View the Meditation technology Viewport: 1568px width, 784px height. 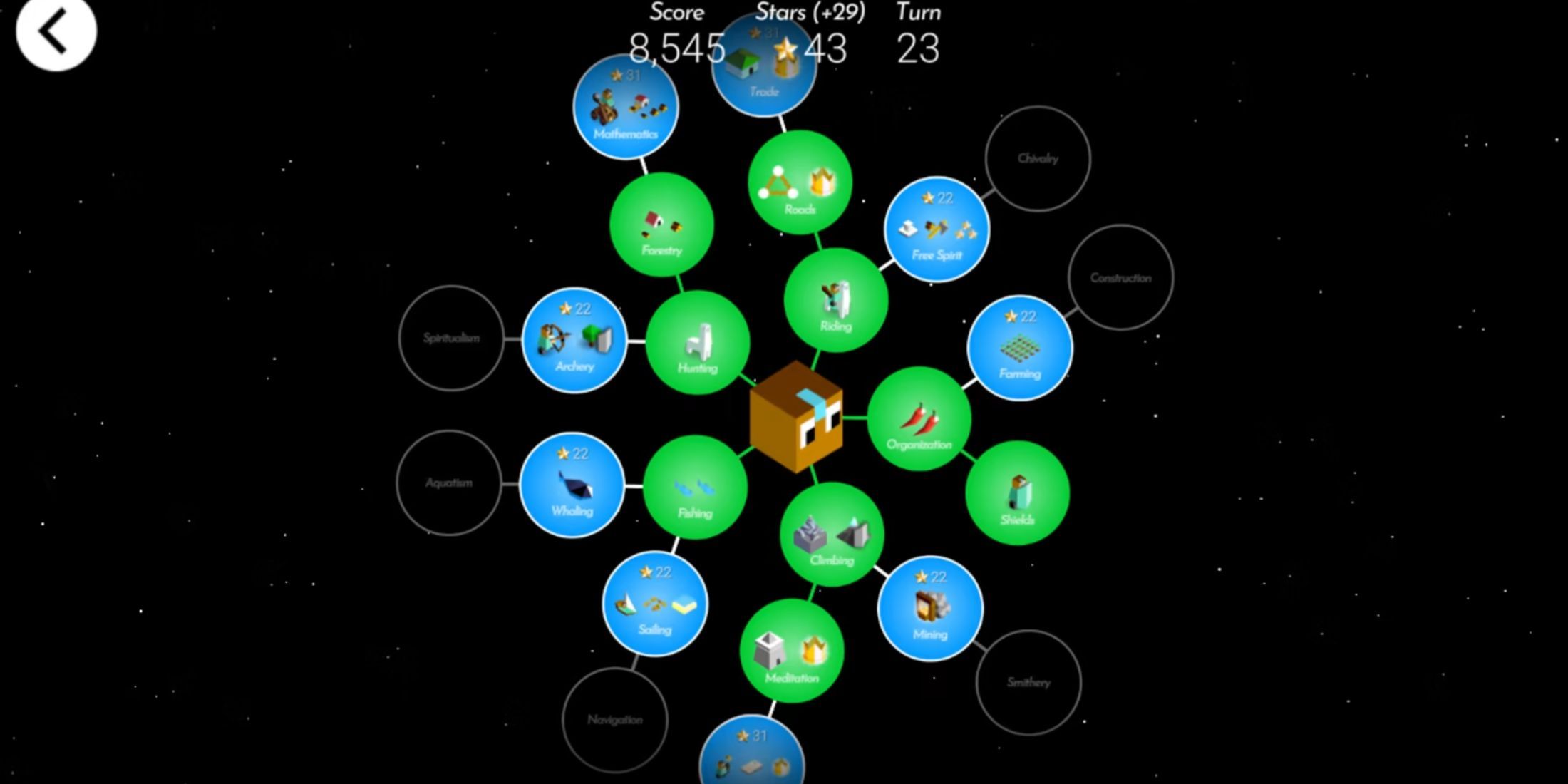point(792,651)
